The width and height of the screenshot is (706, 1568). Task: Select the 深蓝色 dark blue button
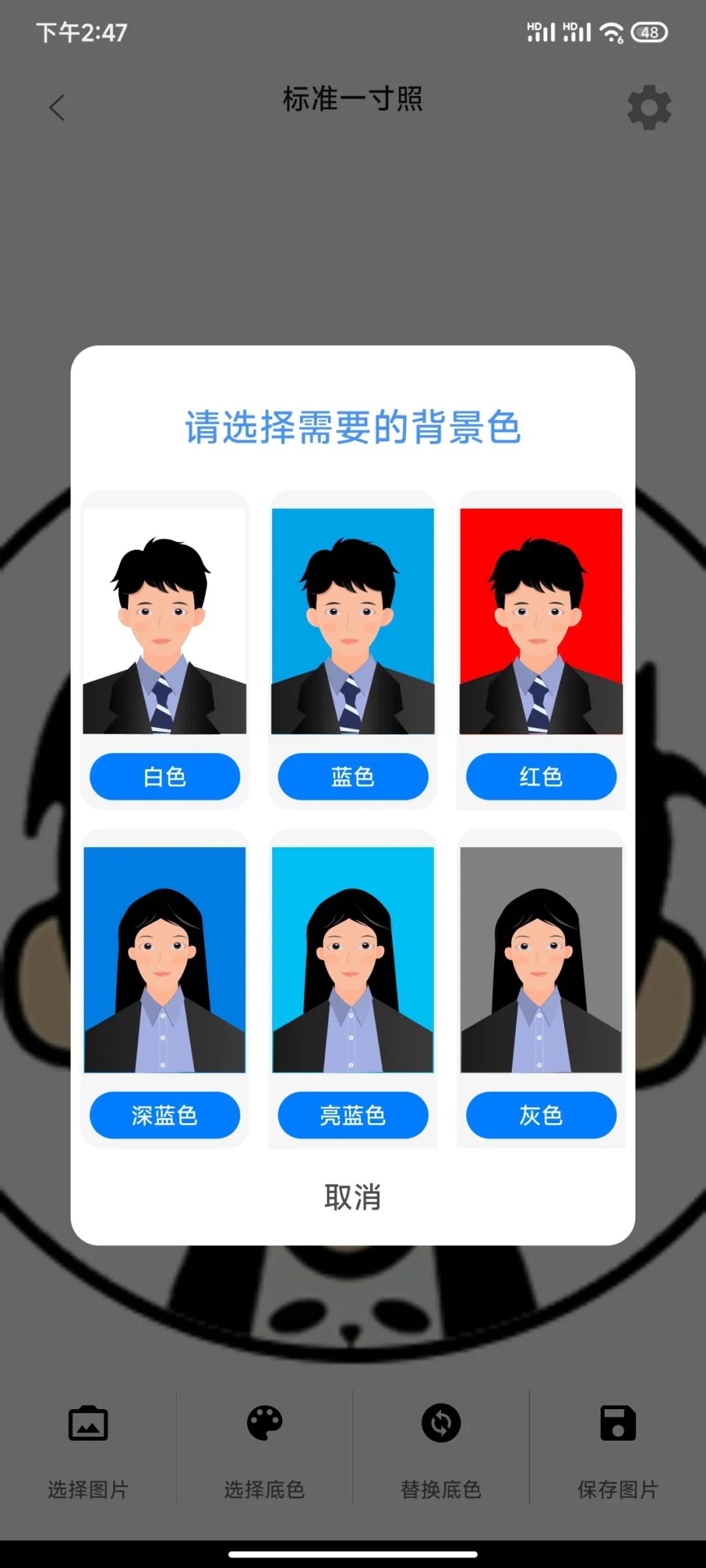[165, 1115]
